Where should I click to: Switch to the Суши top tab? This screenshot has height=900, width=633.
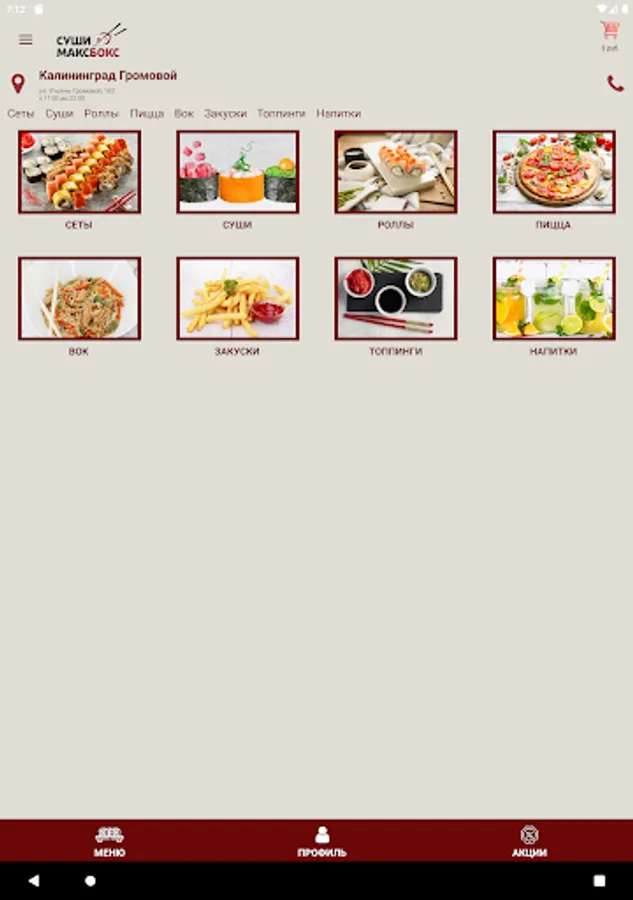tap(59, 114)
